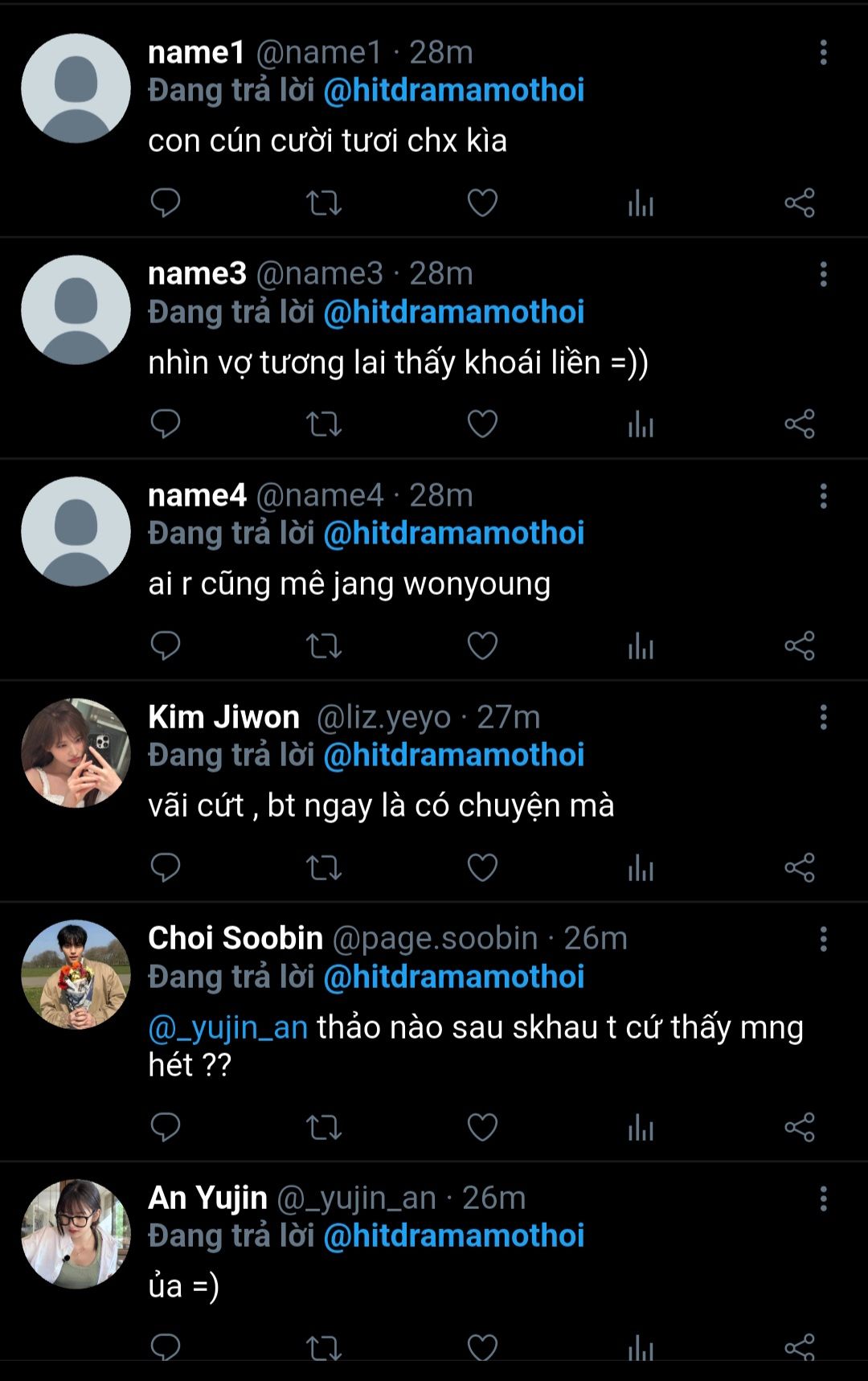View analytics on name1's reply
The height and width of the screenshot is (1381, 868).
coord(641,203)
